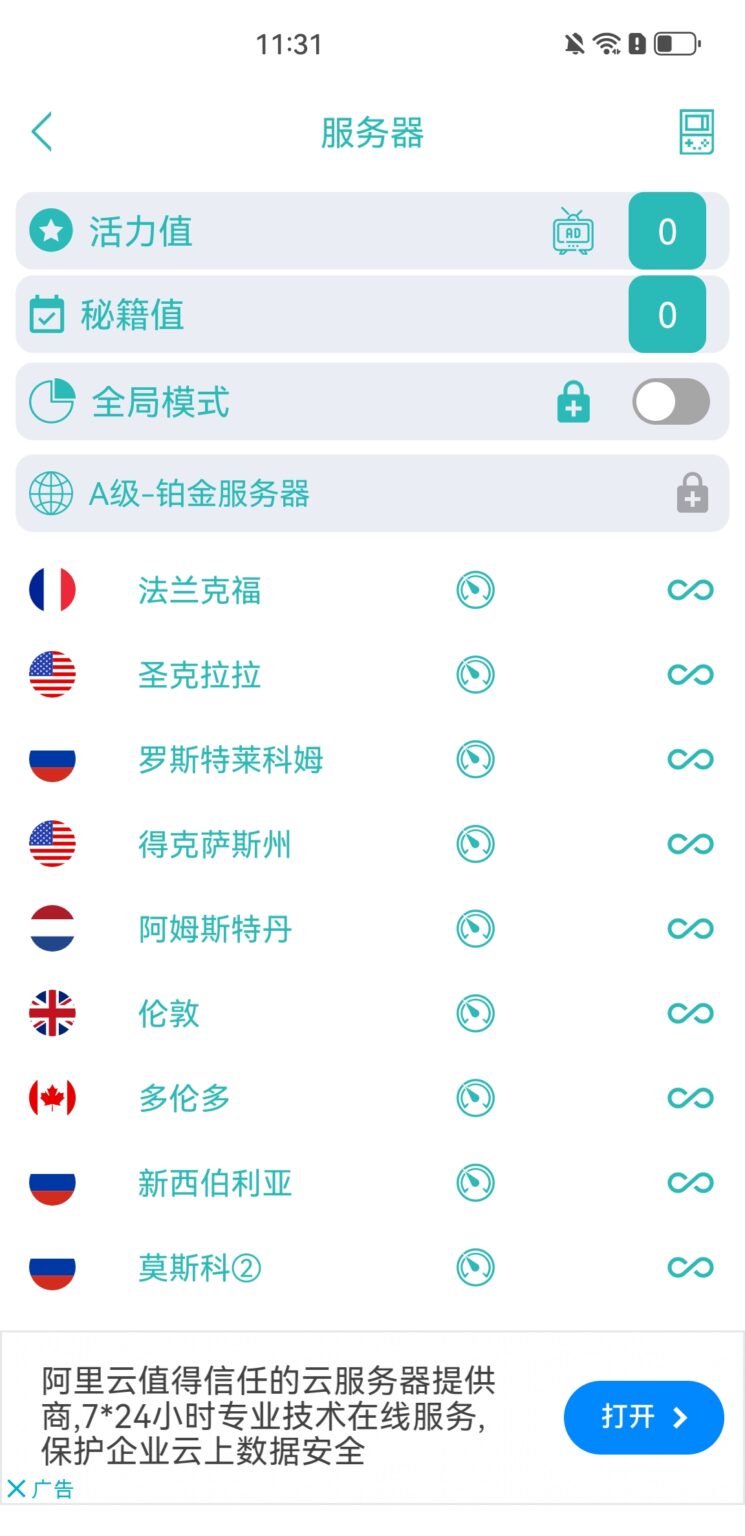
Task: Select the 新西伯利亚 server
Action: tap(372, 1183)
